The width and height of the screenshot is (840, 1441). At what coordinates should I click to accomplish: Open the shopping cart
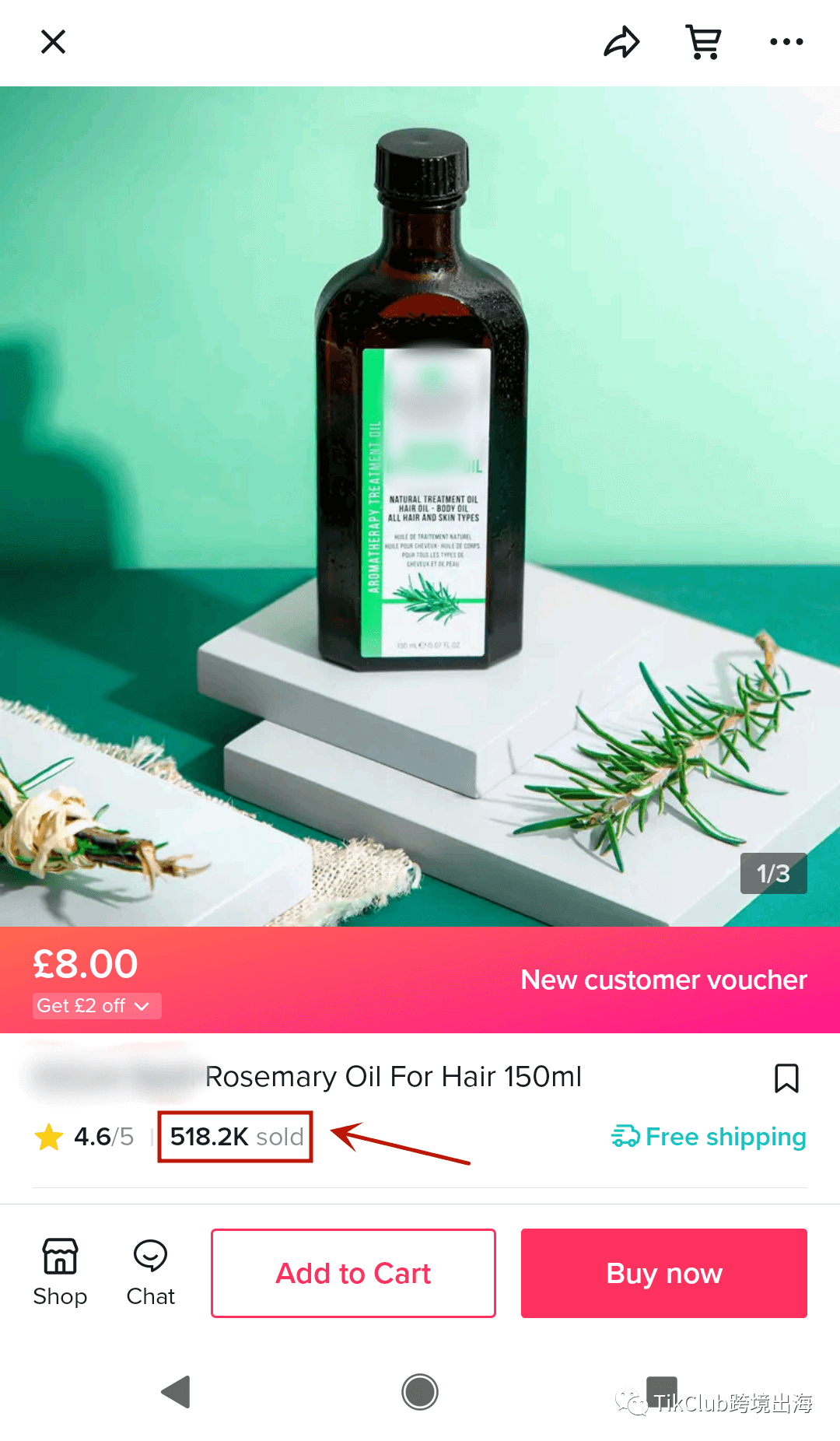[703, 42]
